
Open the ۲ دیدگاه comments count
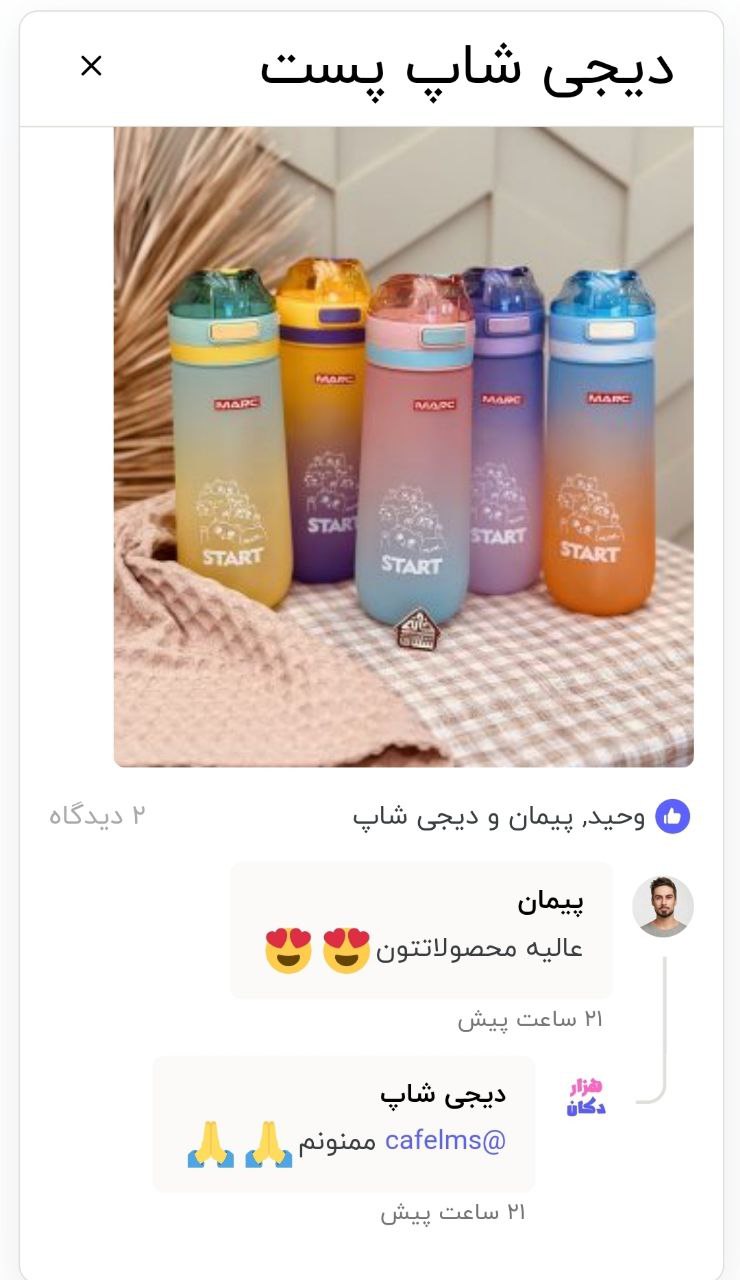tap(97, 816)
